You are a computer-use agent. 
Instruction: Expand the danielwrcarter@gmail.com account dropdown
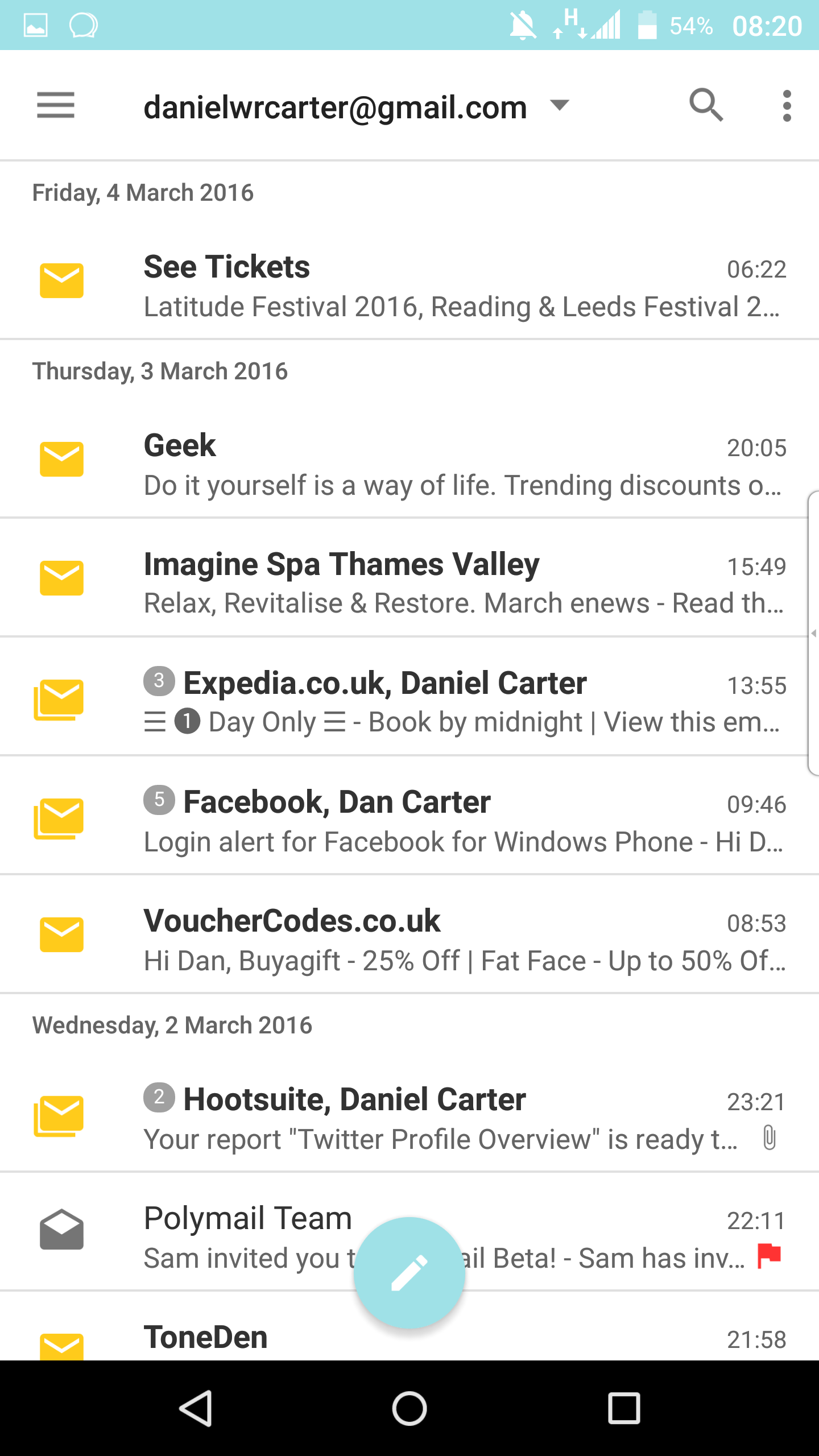(x=560, y=105)
